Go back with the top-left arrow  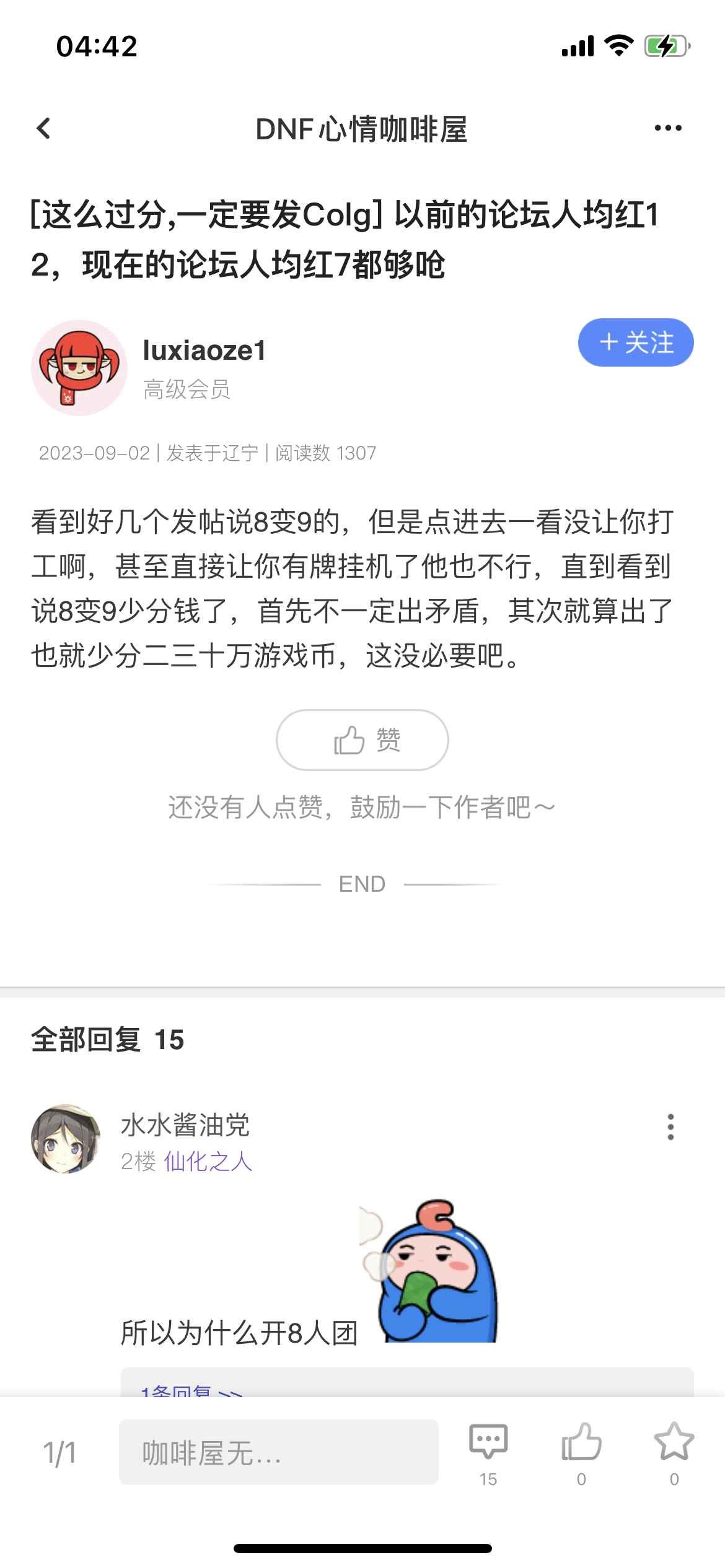pos(43,128)
